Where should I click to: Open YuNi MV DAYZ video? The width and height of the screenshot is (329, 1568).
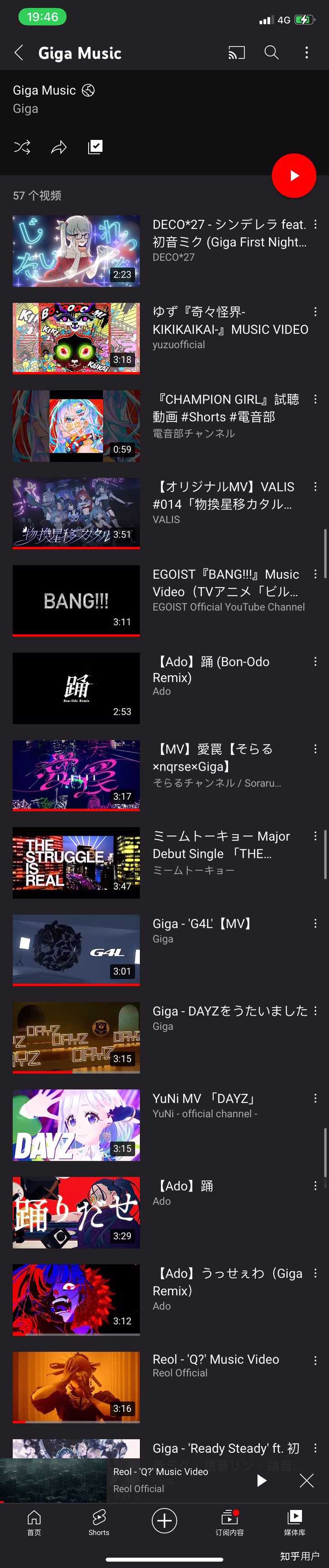coord(76,1124)
